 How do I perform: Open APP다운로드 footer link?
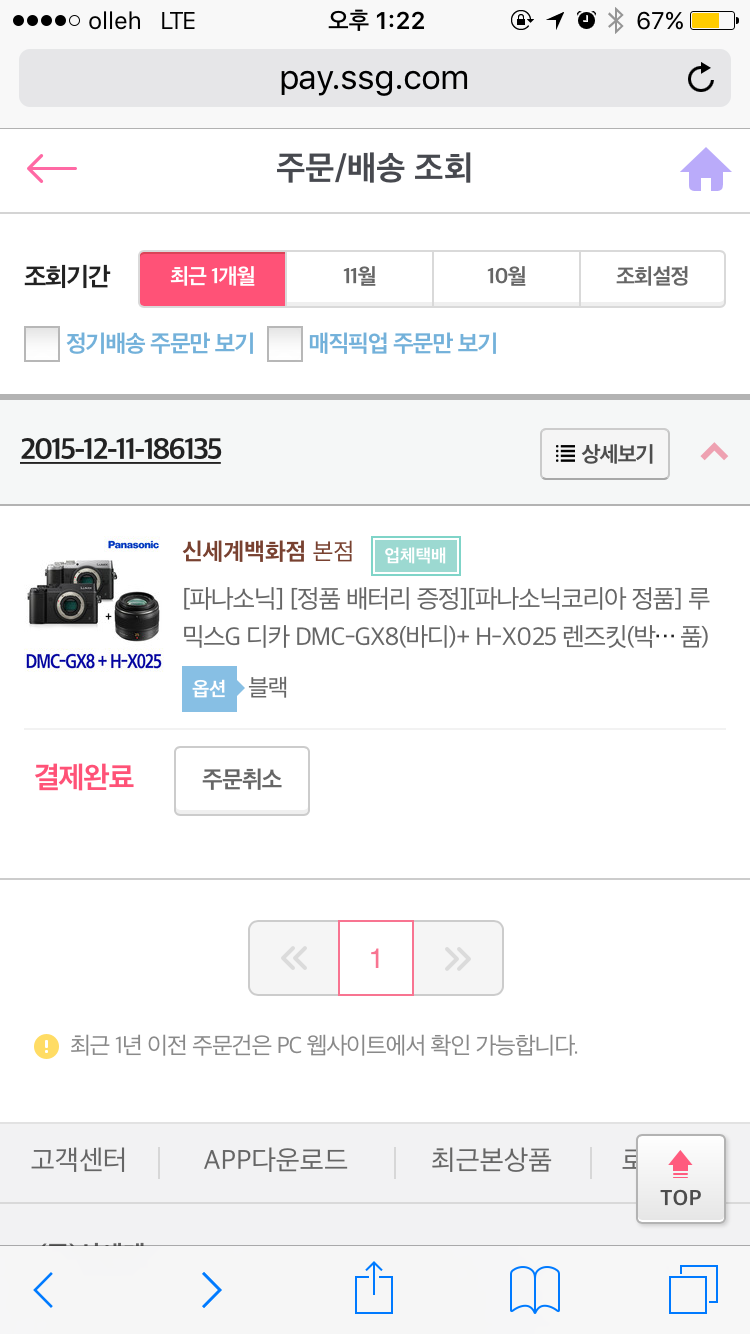(276, 1160)
